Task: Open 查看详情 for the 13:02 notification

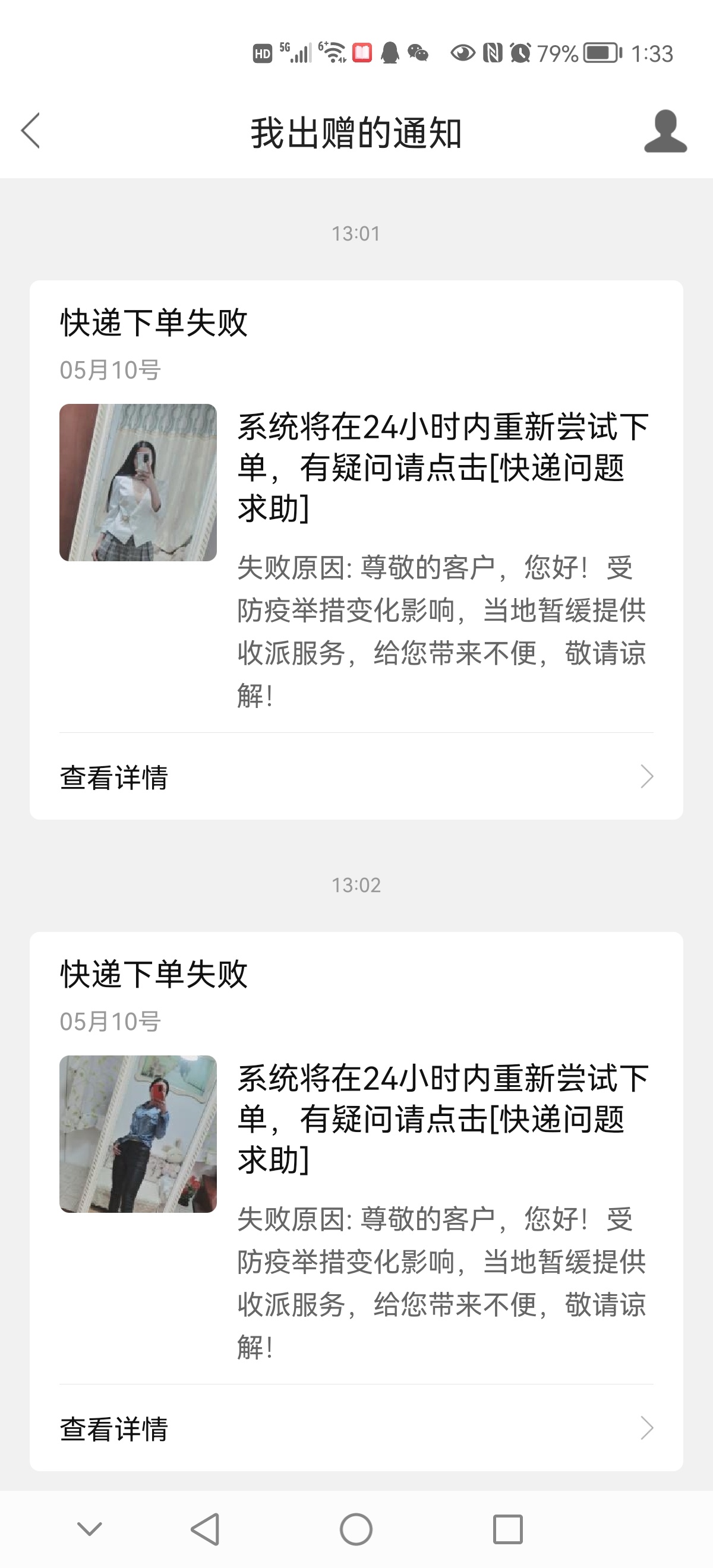Action: [x=356, y=1428]
